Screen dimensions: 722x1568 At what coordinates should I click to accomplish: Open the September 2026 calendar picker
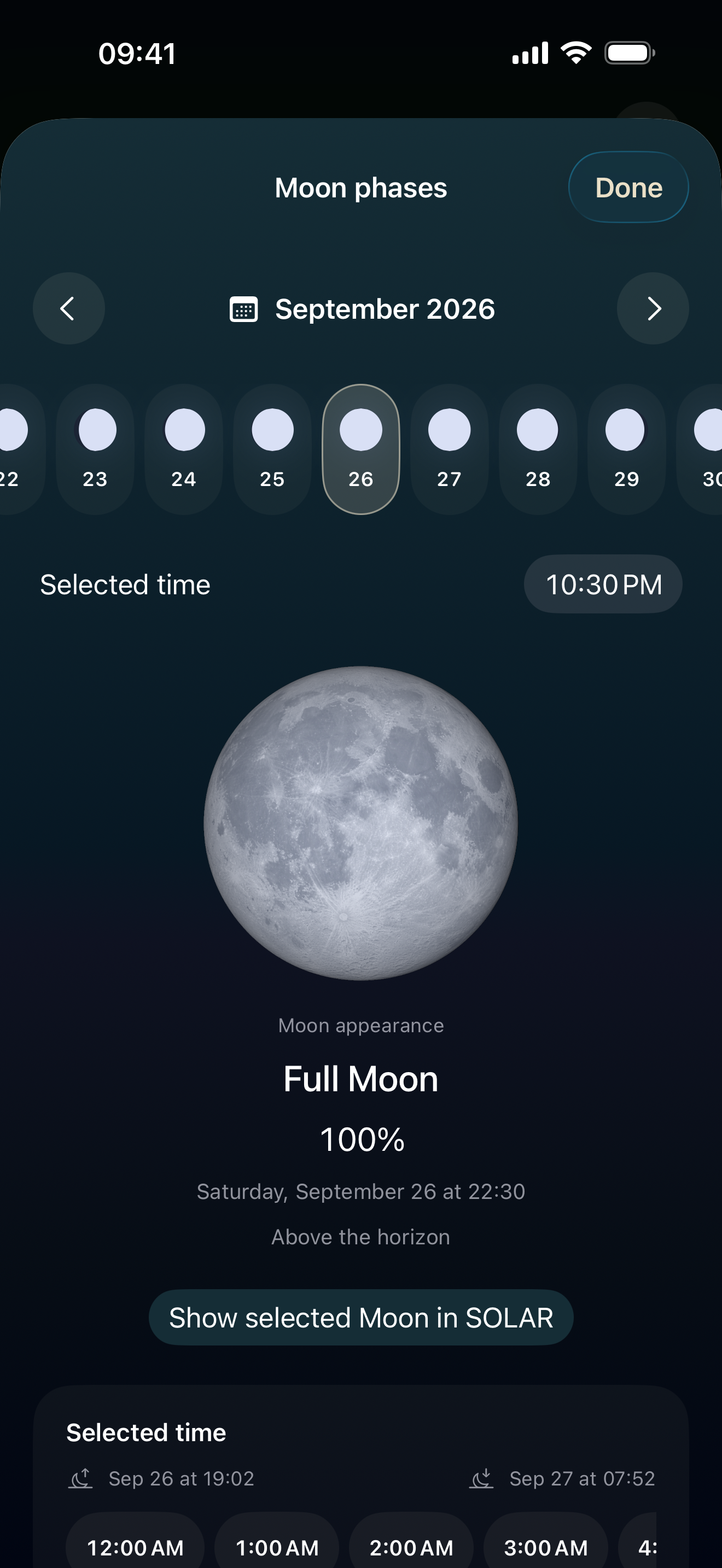click(362, 308)
